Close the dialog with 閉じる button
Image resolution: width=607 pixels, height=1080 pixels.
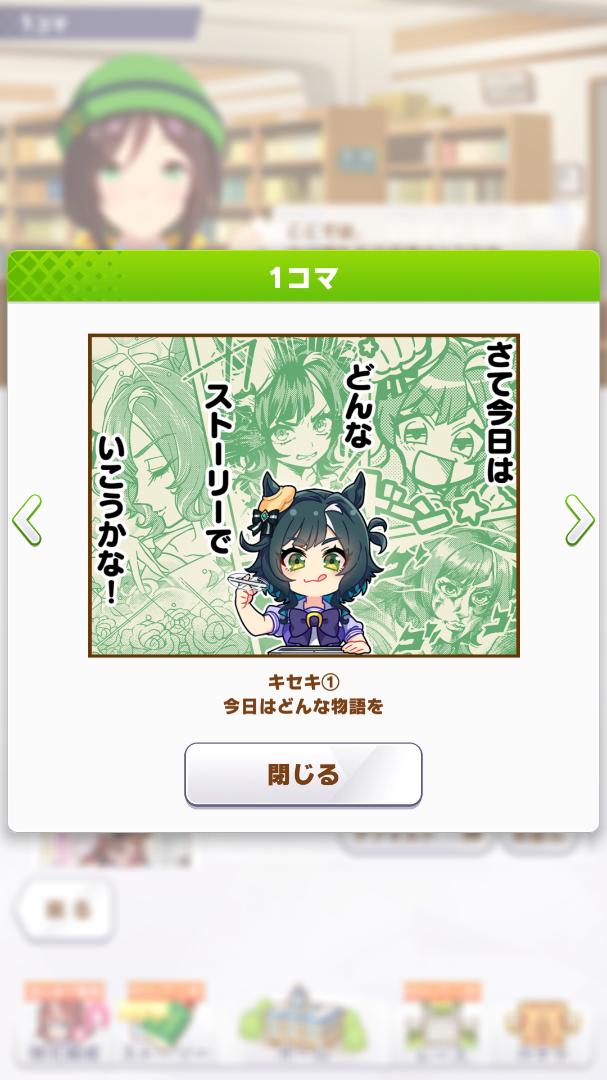tap(303, 774)
